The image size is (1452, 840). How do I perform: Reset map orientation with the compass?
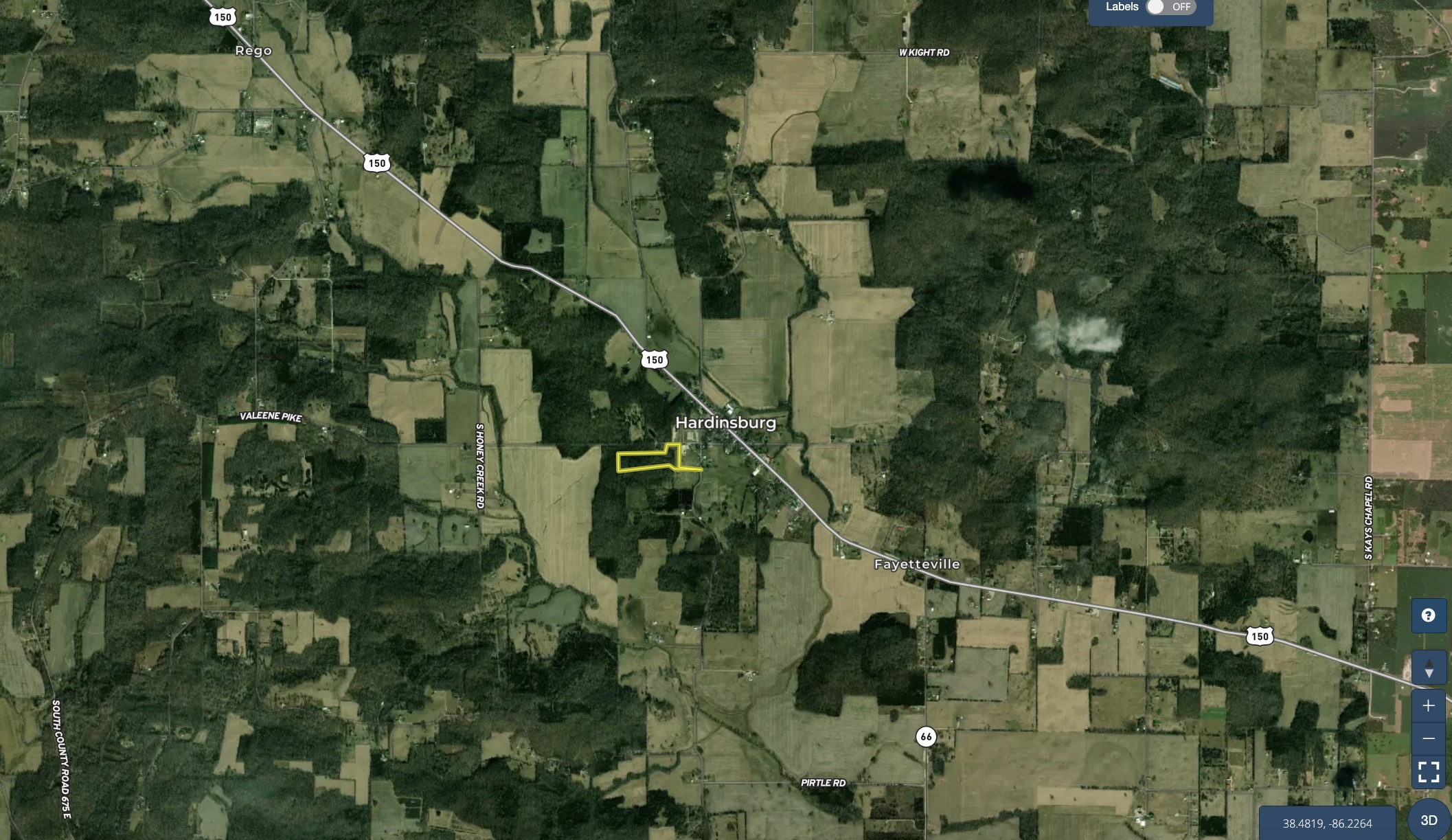pyautogui.click(x=1428, y=668)
